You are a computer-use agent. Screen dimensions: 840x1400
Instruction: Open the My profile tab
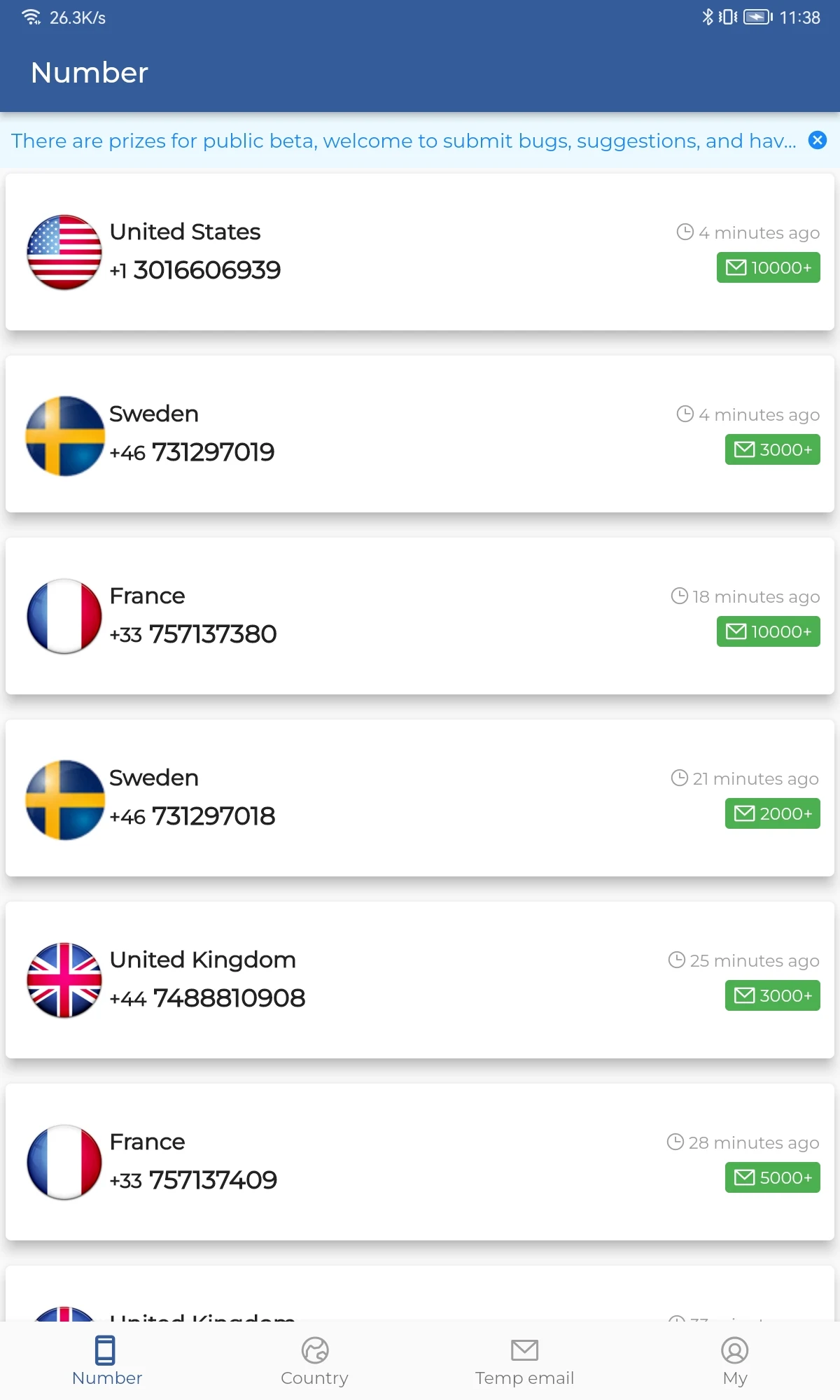coord(734,1361)
